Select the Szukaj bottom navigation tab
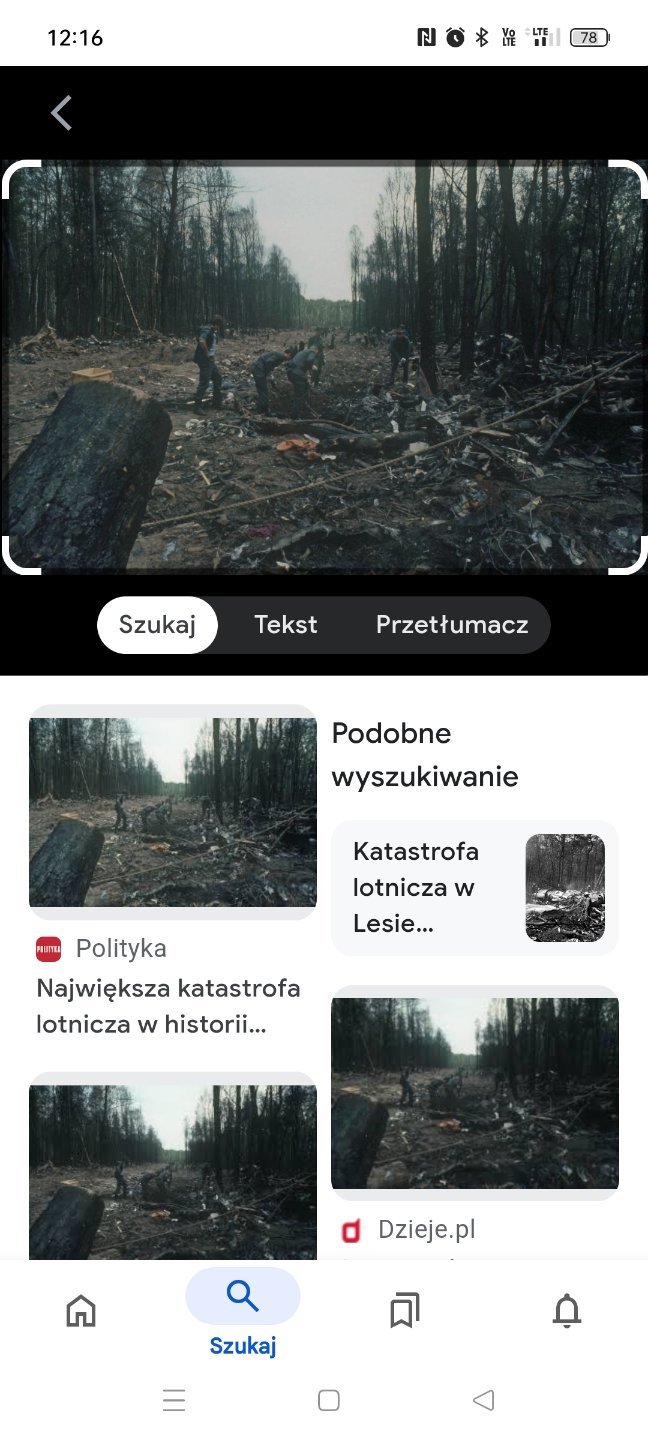The height and width of the screenshot is (1440, 648). (x=243, y=1310)
